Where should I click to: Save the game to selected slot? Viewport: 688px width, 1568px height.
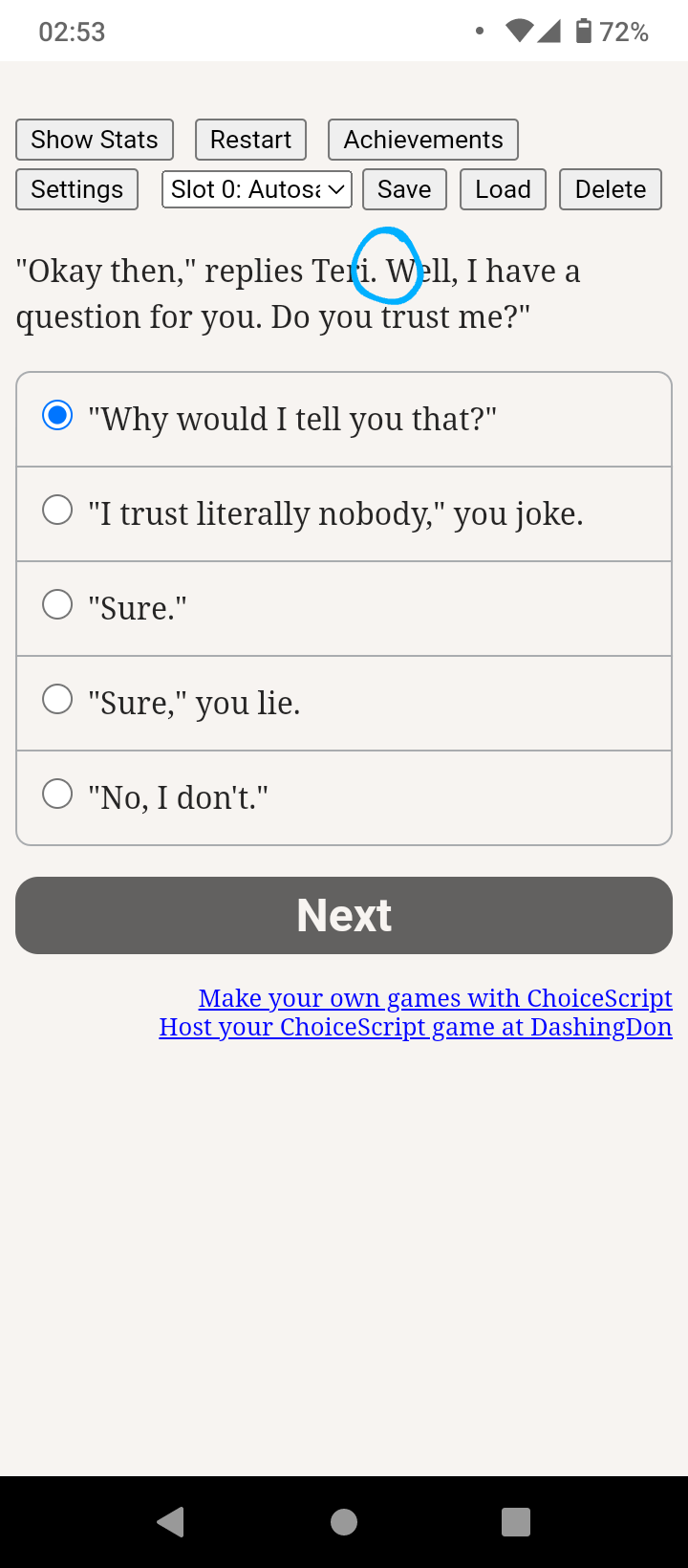tap(404, 189)
